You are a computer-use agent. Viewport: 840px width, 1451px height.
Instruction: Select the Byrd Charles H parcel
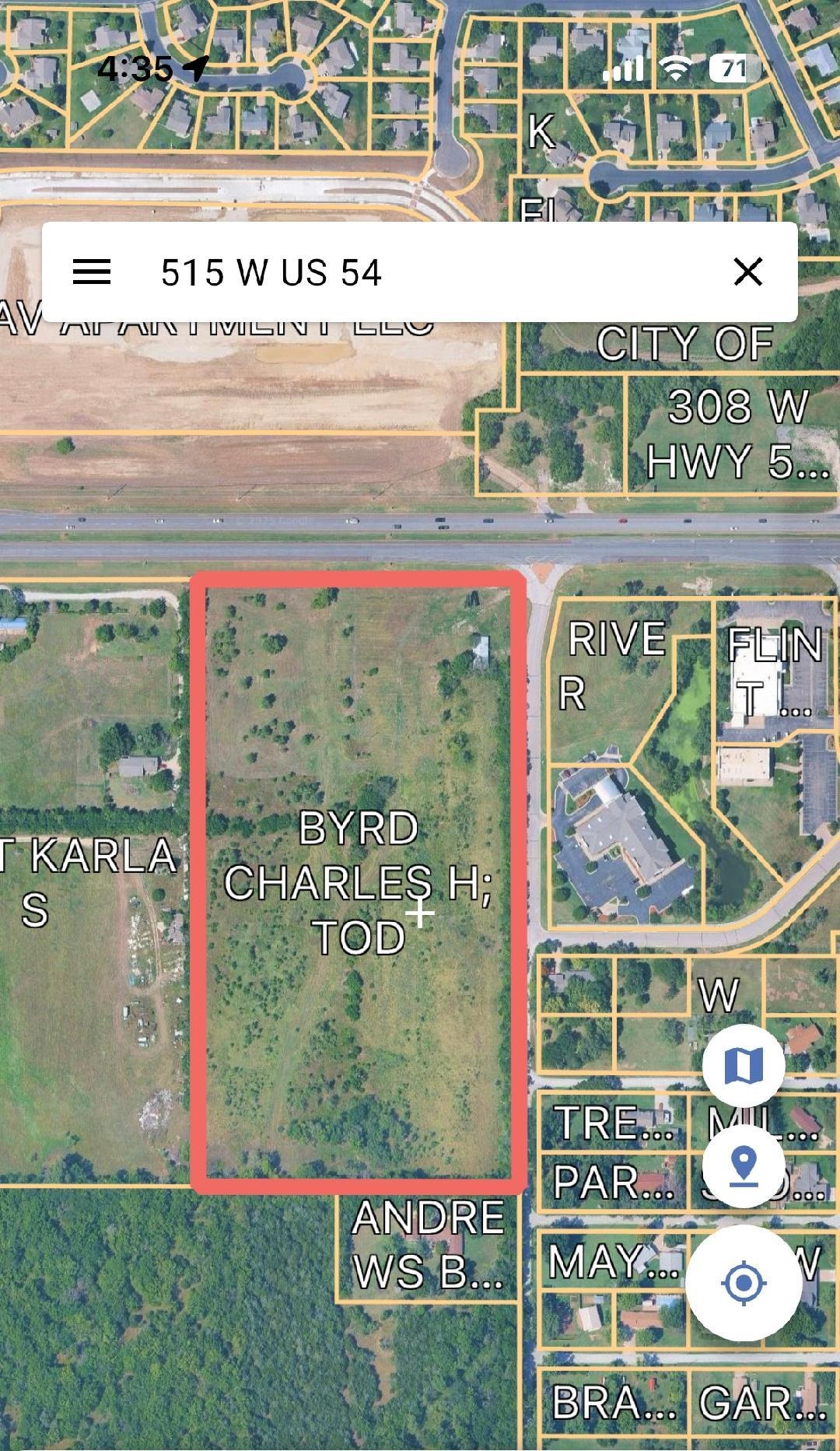coord(358,882)
